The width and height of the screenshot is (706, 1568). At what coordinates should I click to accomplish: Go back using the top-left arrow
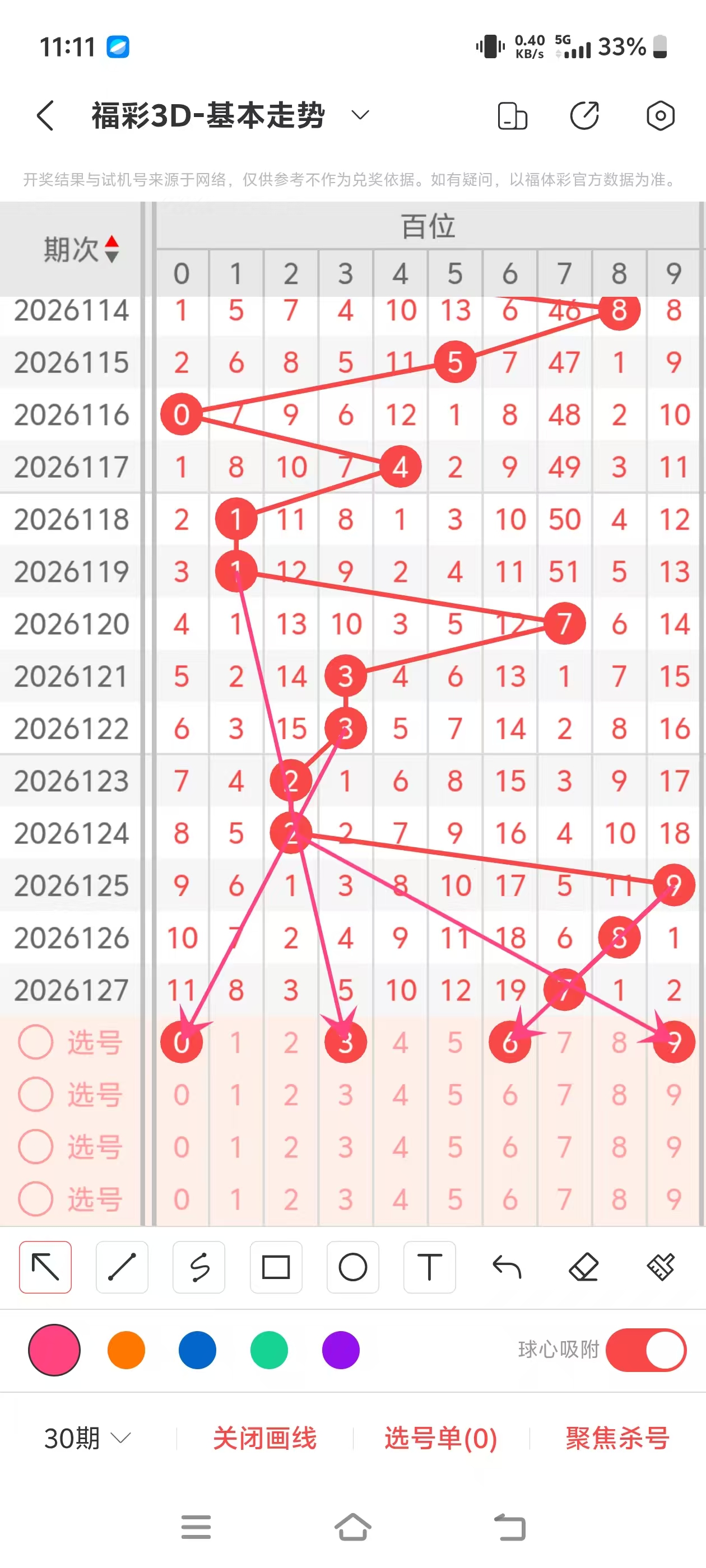tap(46, 116)
